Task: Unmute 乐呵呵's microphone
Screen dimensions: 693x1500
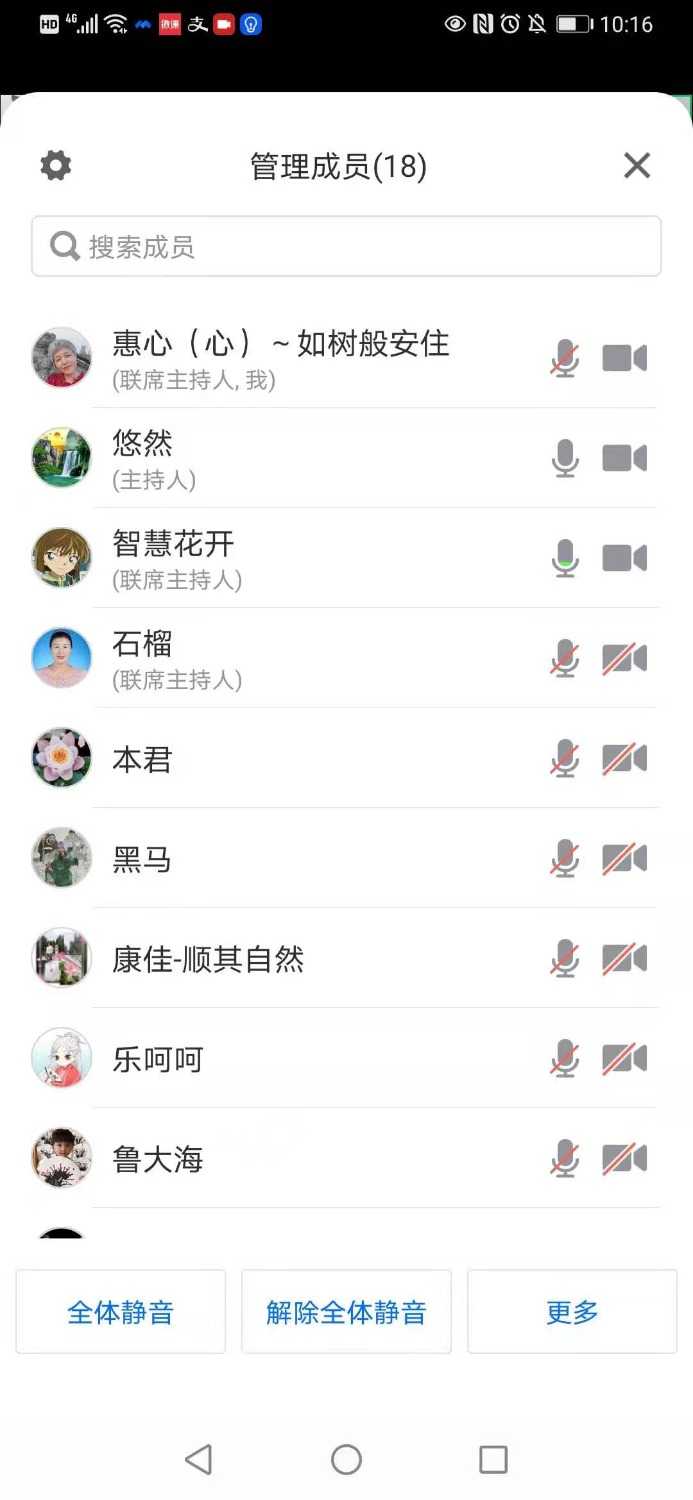Action: (565, 1059)
